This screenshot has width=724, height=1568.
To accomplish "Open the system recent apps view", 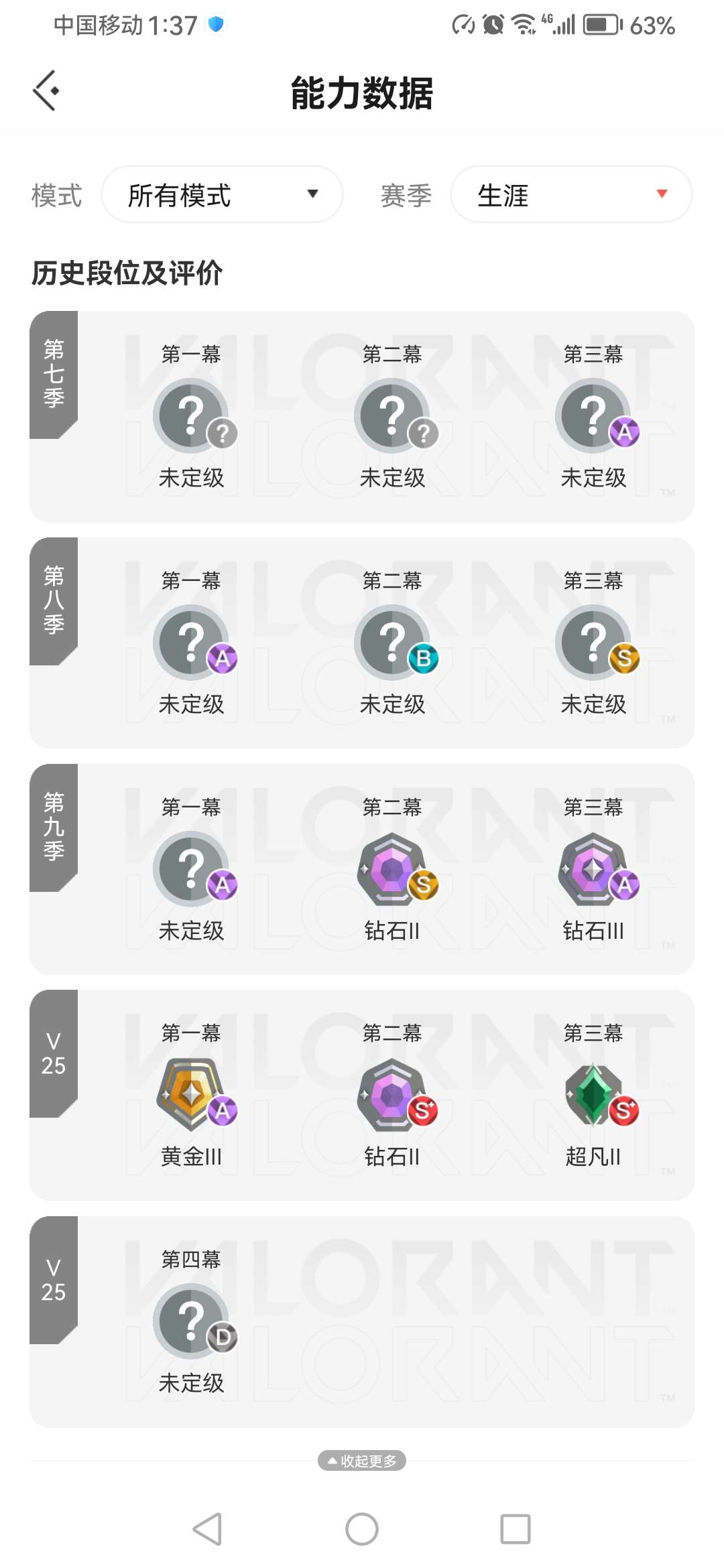I will 516,1529.
